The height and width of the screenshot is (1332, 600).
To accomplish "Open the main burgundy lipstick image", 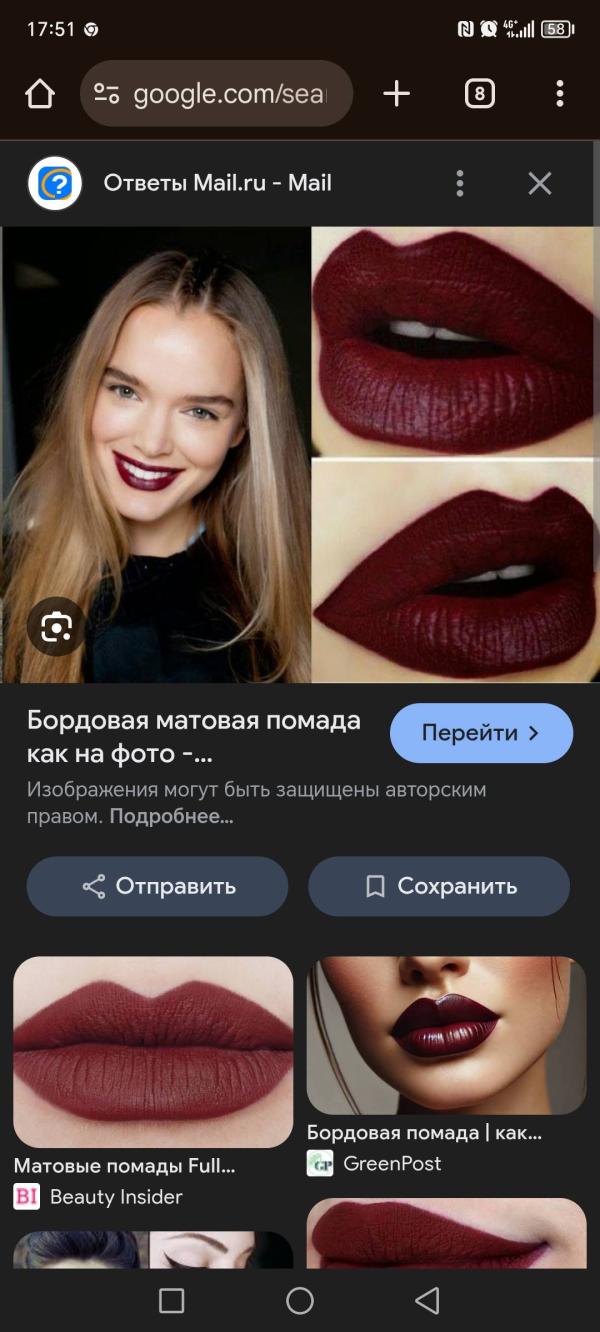I will coord(300,455).
